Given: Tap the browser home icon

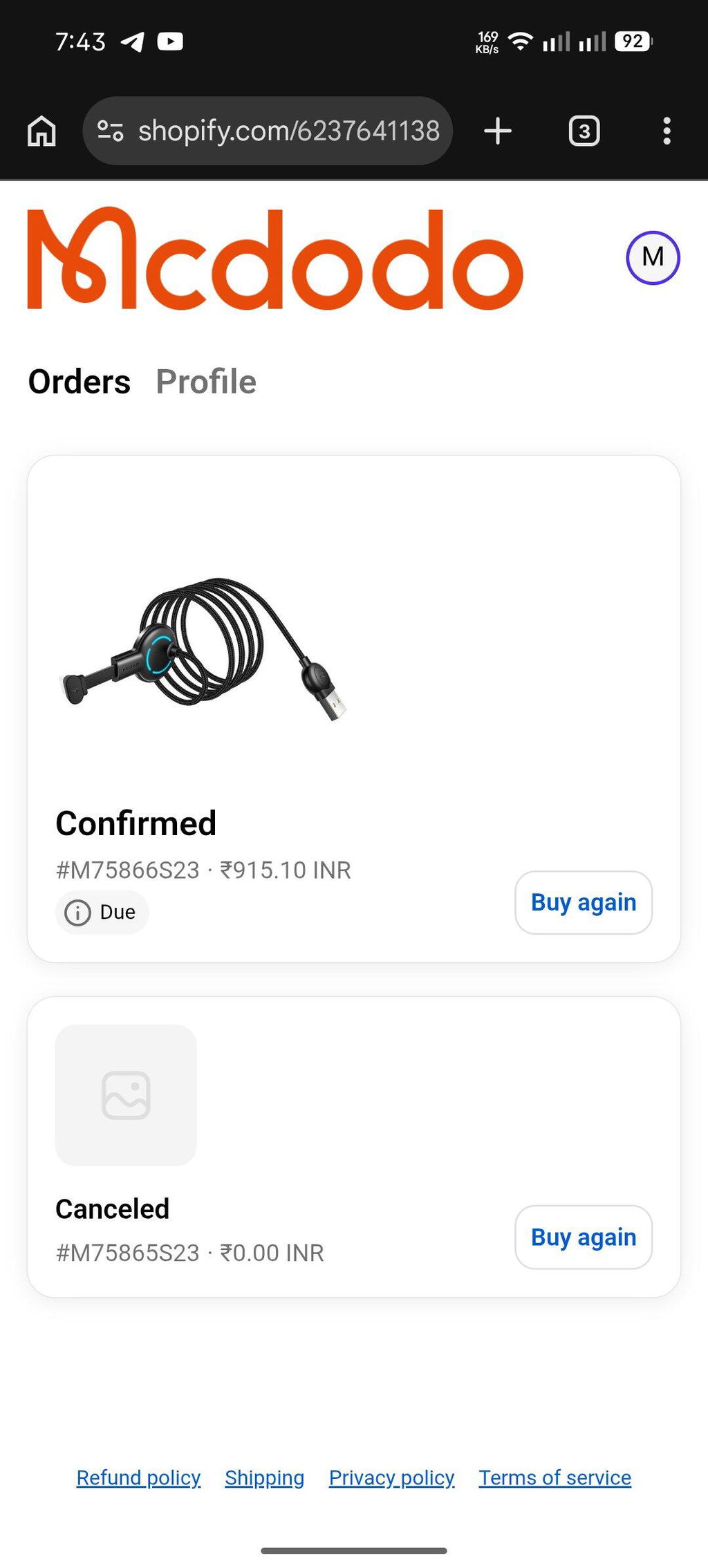Looking at the screenshot, I should [x=41, y=131].
